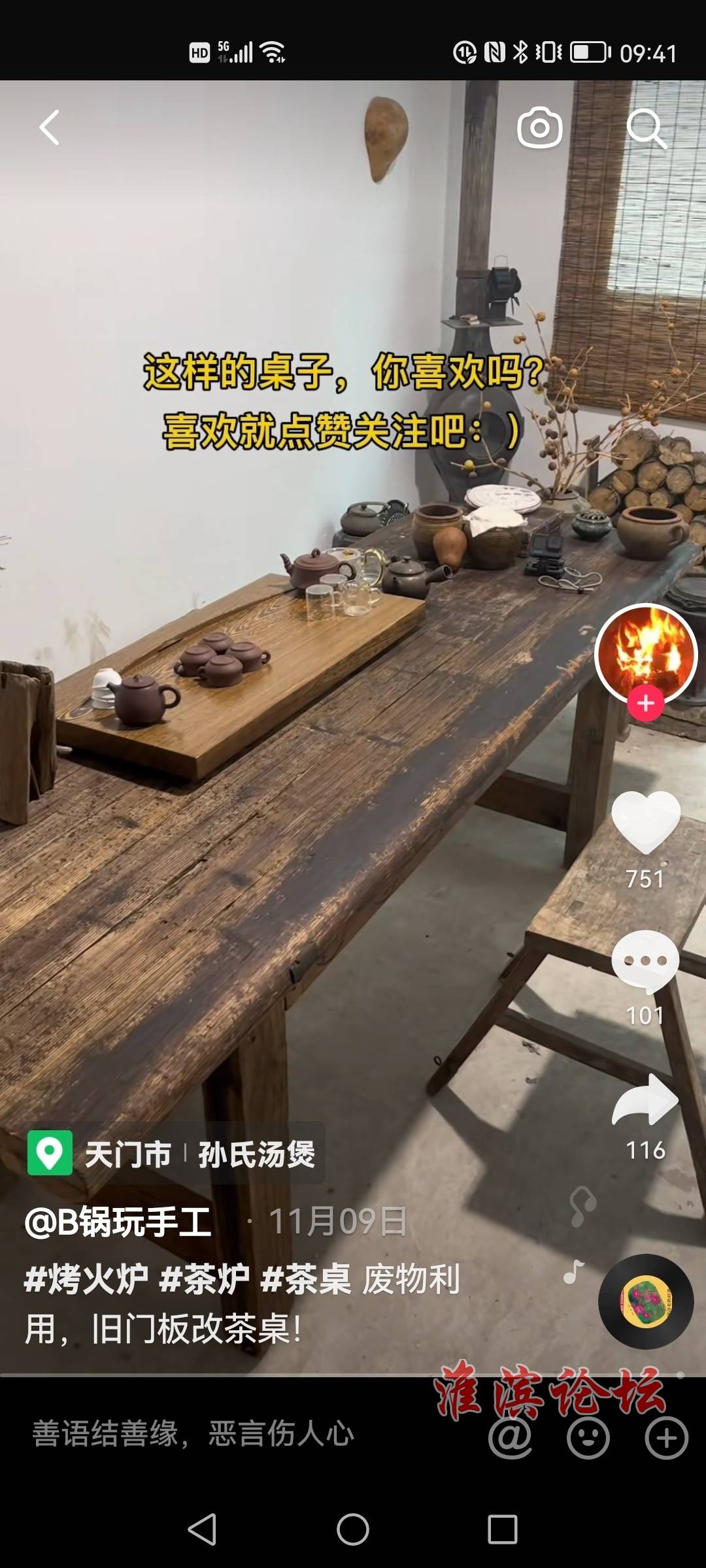Open the #茶桌 hashtag
Screen dimensions: 706x1568
click(306, 1279)
